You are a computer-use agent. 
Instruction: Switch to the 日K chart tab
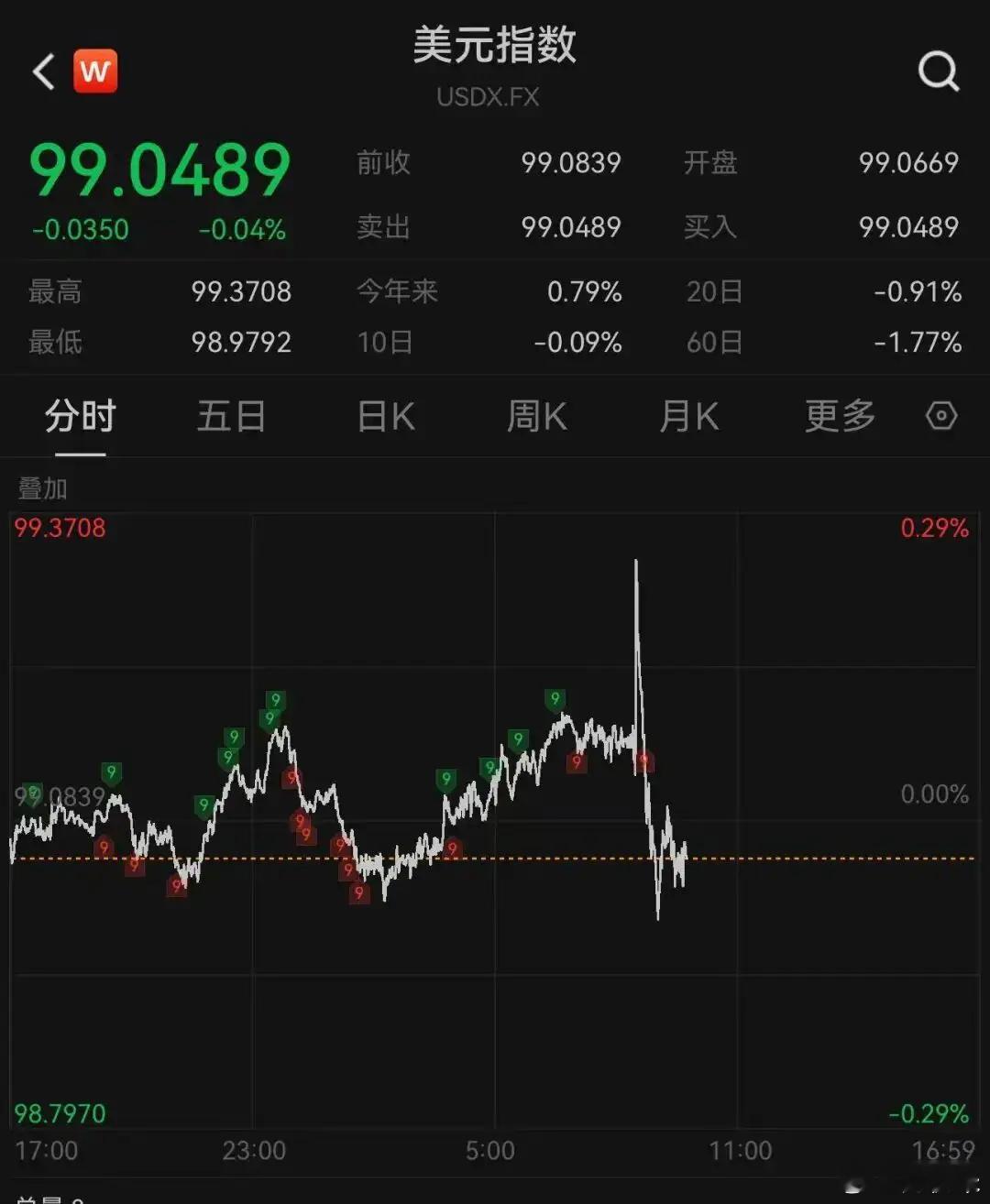(x=385, y=417)
